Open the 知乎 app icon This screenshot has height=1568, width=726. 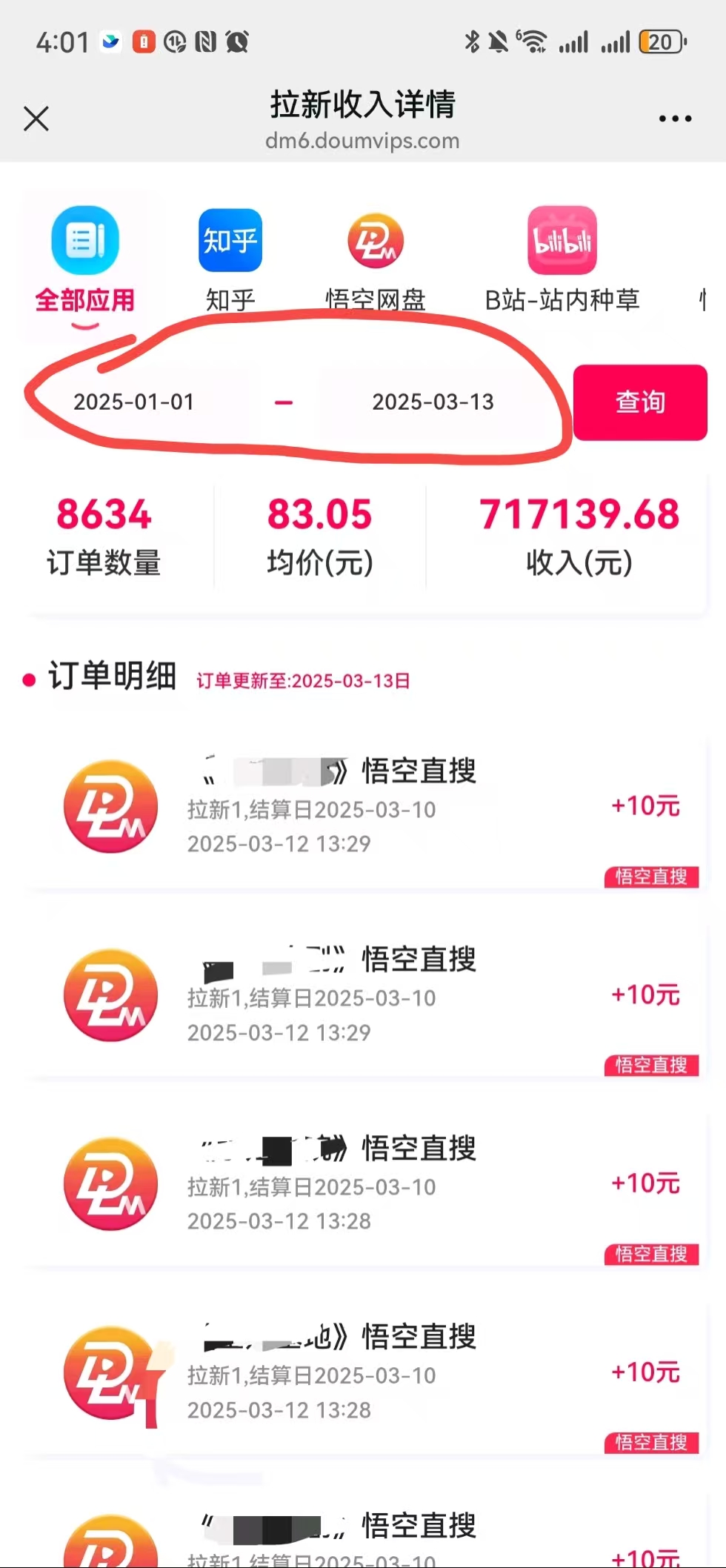[230, 240]
